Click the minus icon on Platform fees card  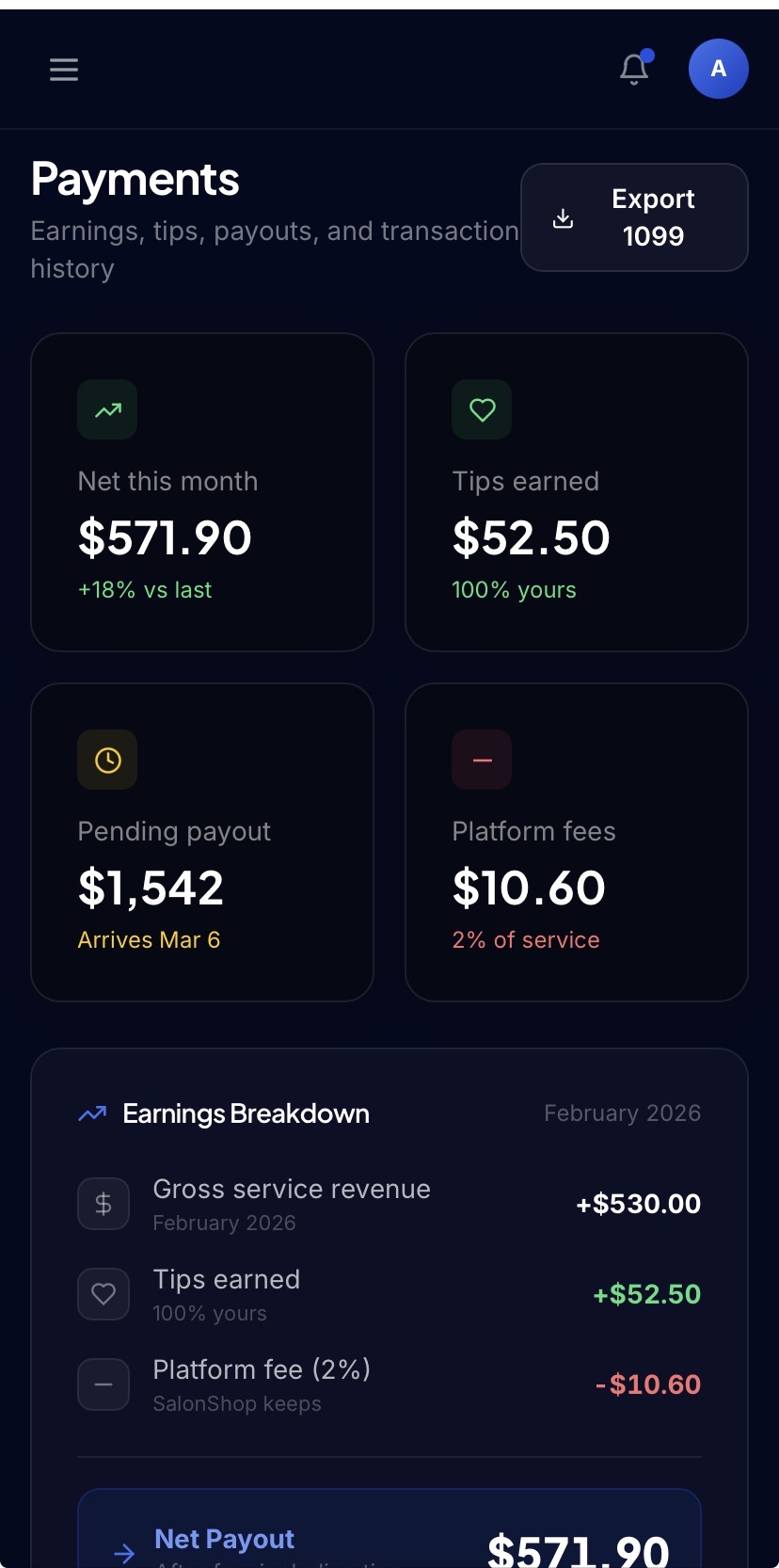[x=482, y=760]
